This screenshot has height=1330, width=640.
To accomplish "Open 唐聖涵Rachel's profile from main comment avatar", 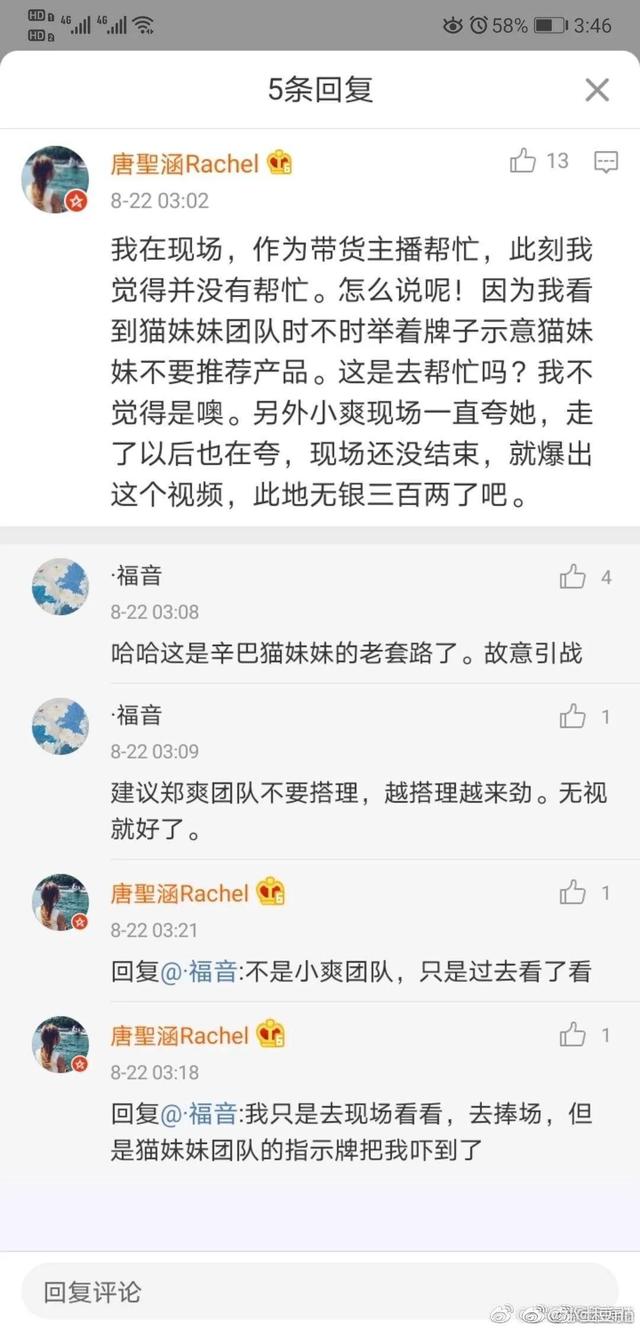I will click(56, 180).
